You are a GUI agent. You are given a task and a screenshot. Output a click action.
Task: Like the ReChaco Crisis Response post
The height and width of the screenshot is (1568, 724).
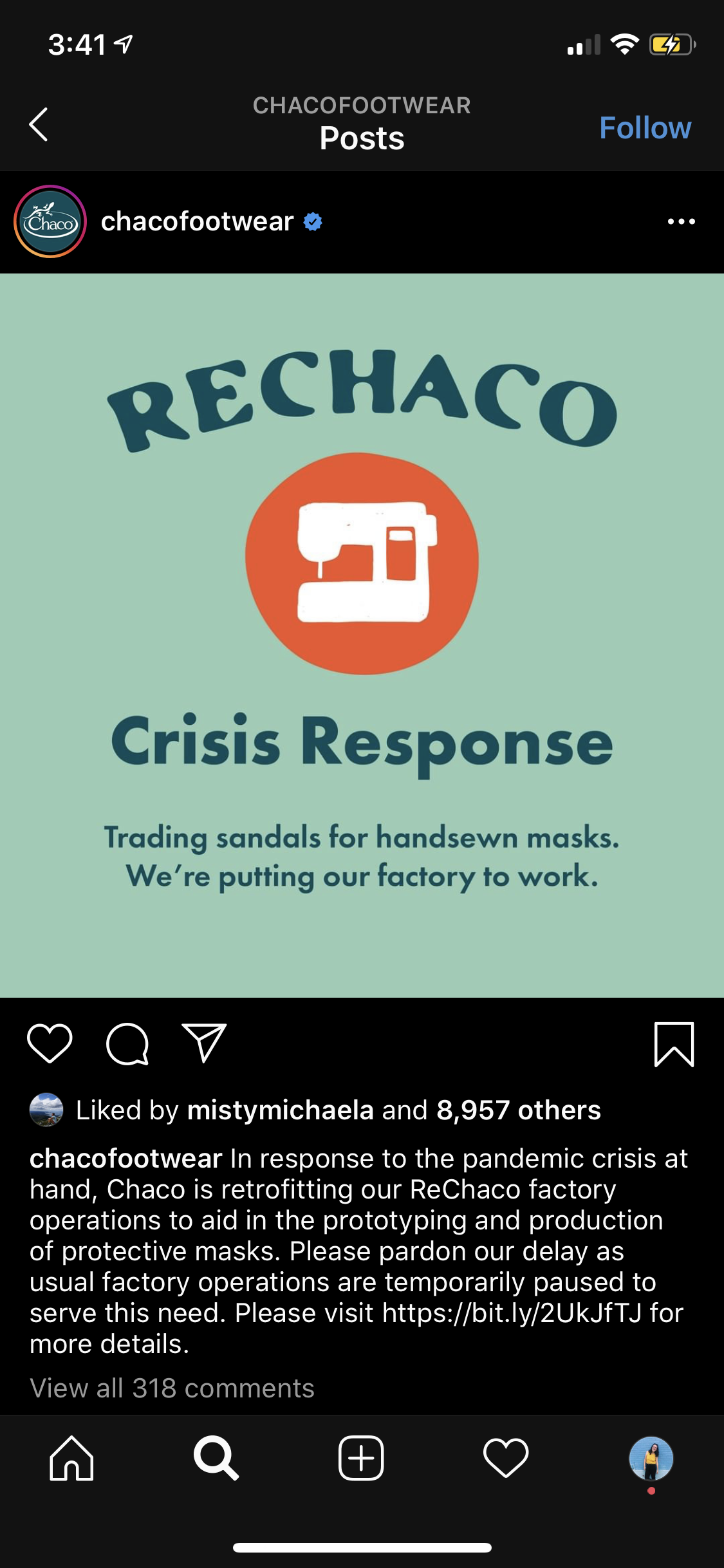click(x=50, y=1043)
